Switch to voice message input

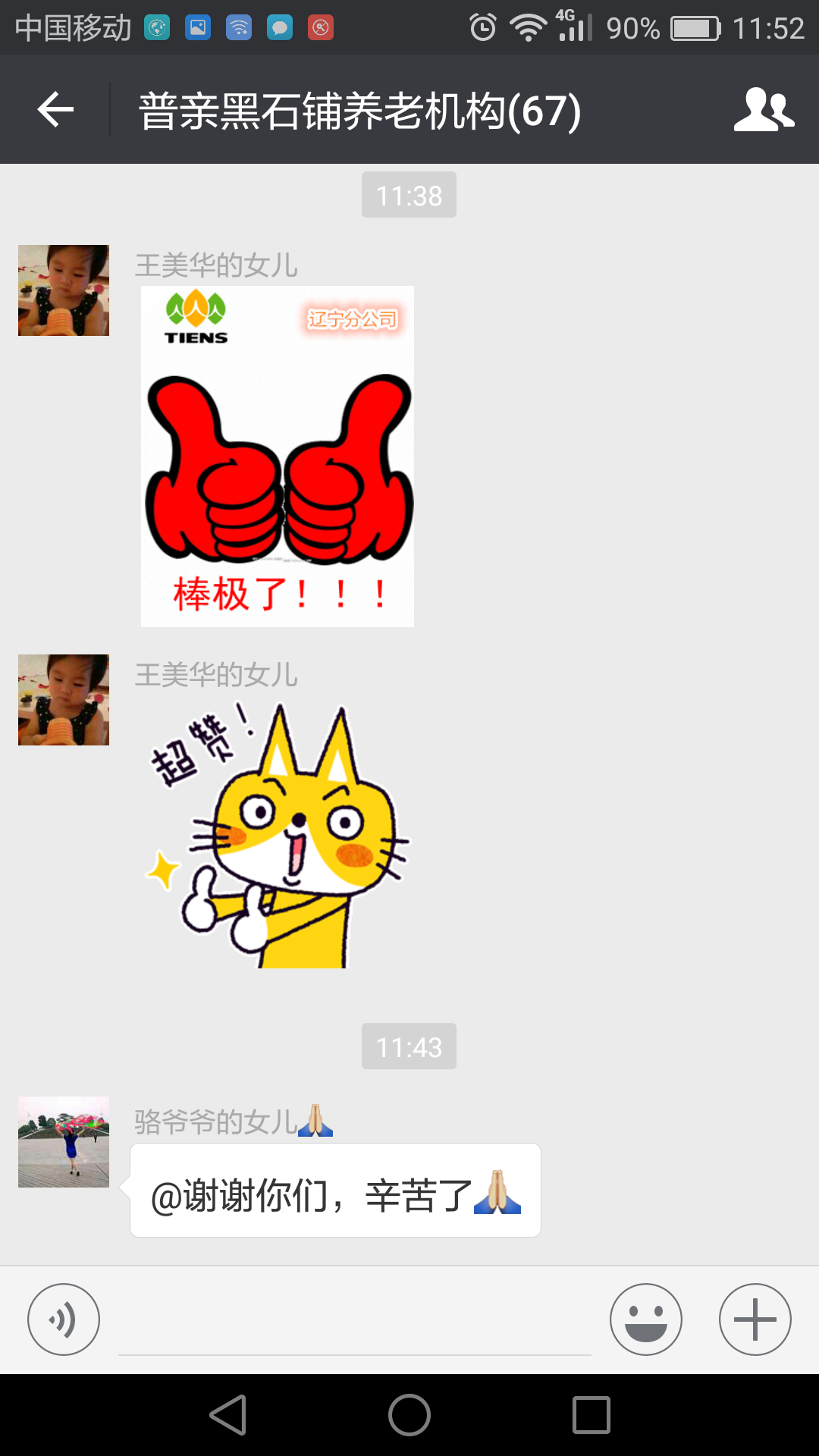64,1319
